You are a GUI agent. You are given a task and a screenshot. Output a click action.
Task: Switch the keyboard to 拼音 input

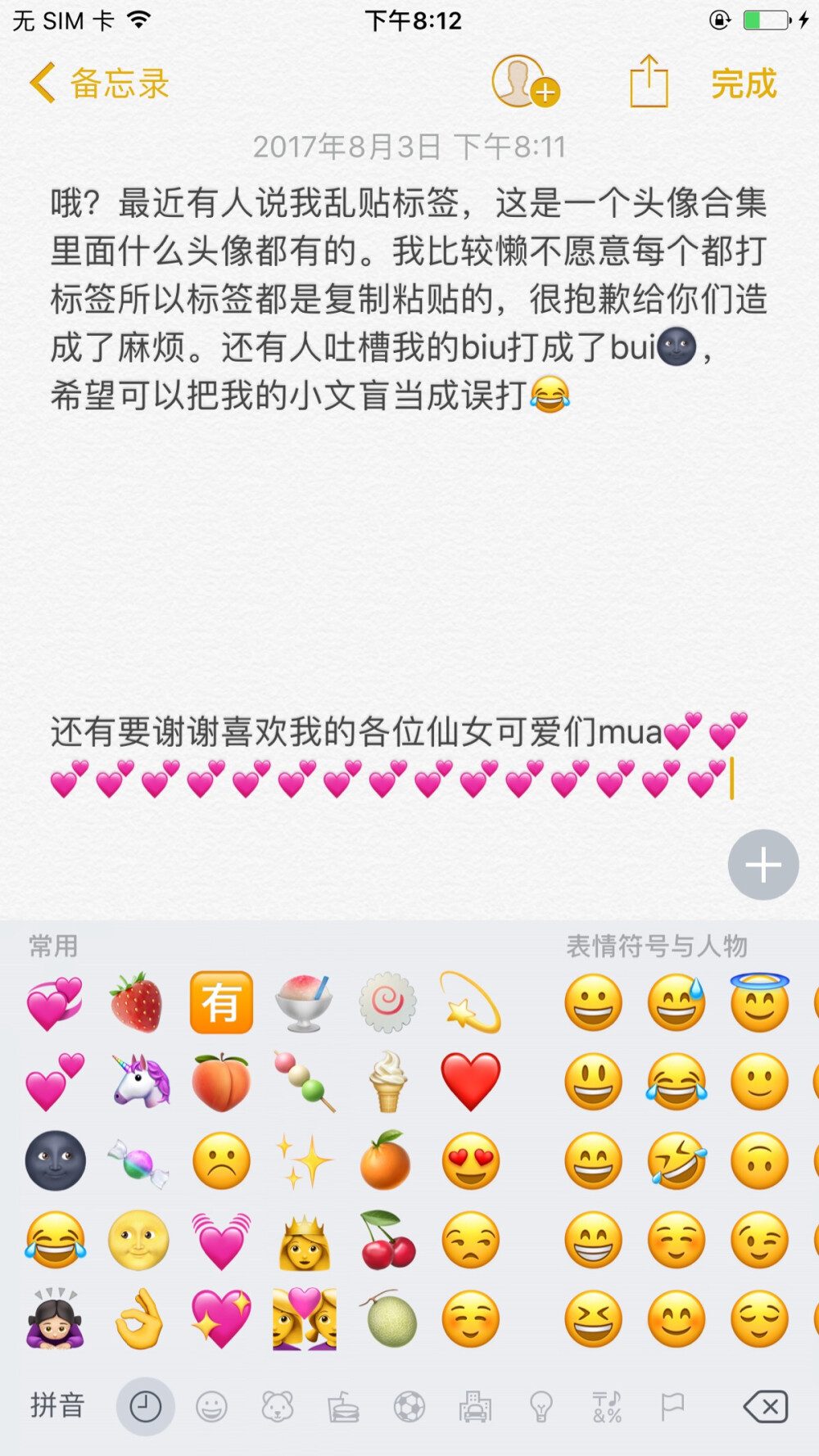(56, 1406)
